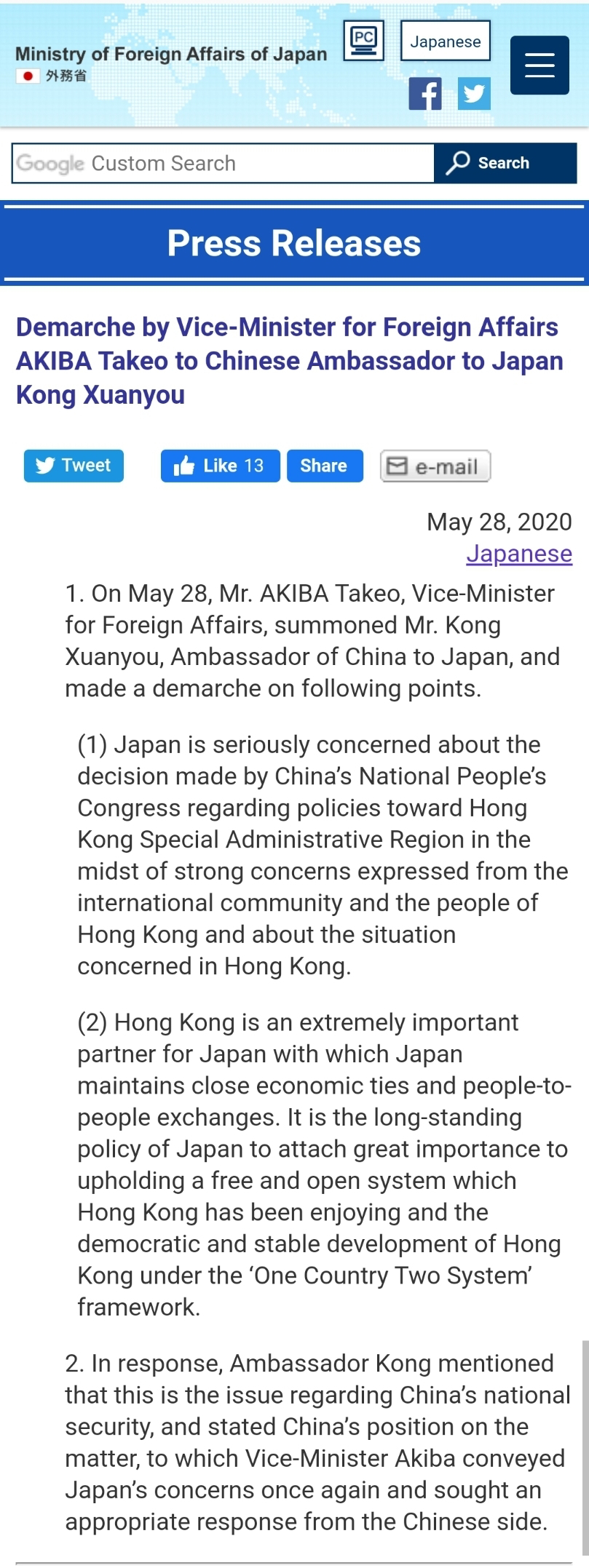The image size is (589, 1568).
Task: Switch to PC site view
Action: tap(363, 41)
